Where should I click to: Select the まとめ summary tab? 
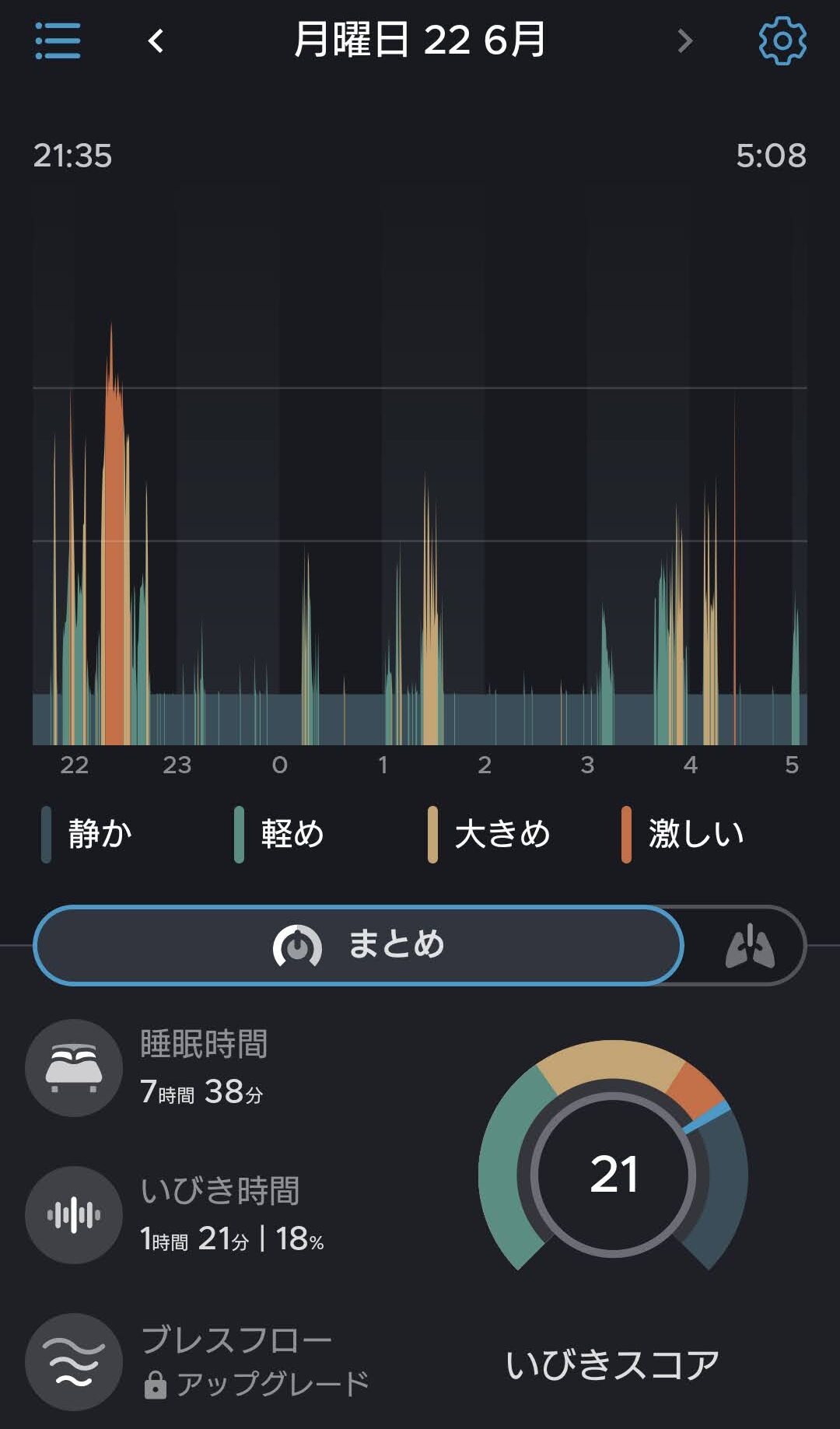click(x=359, y=945)
